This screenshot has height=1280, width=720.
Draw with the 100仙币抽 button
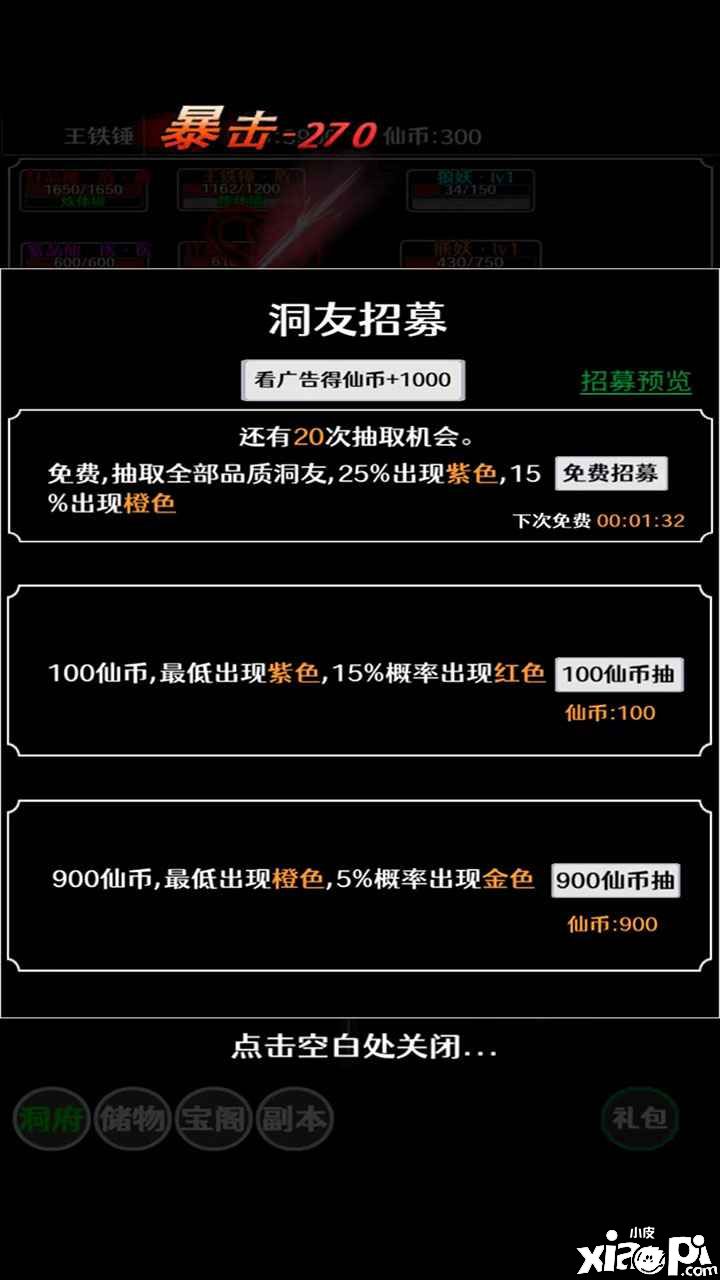(618, 674)
